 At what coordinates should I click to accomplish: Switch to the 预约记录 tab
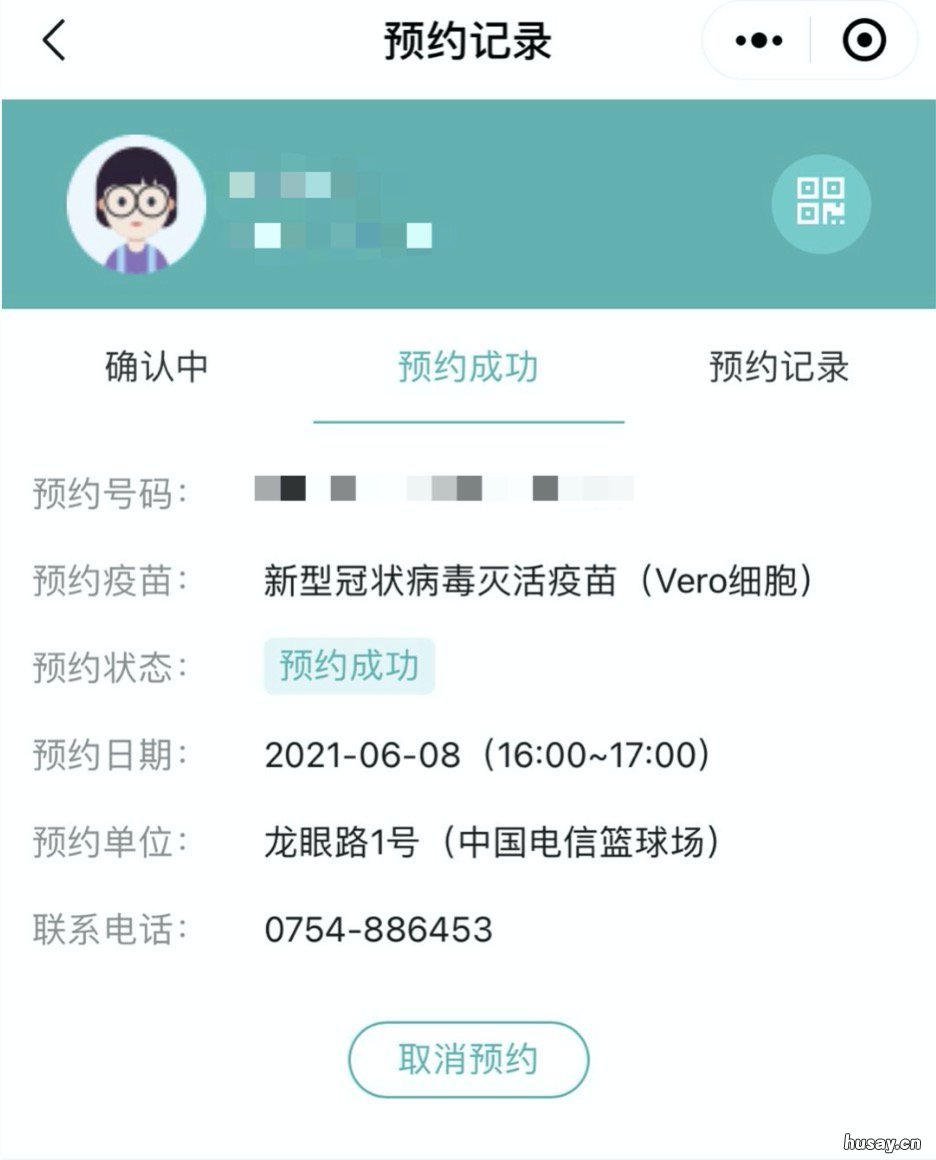pos(779,368)
